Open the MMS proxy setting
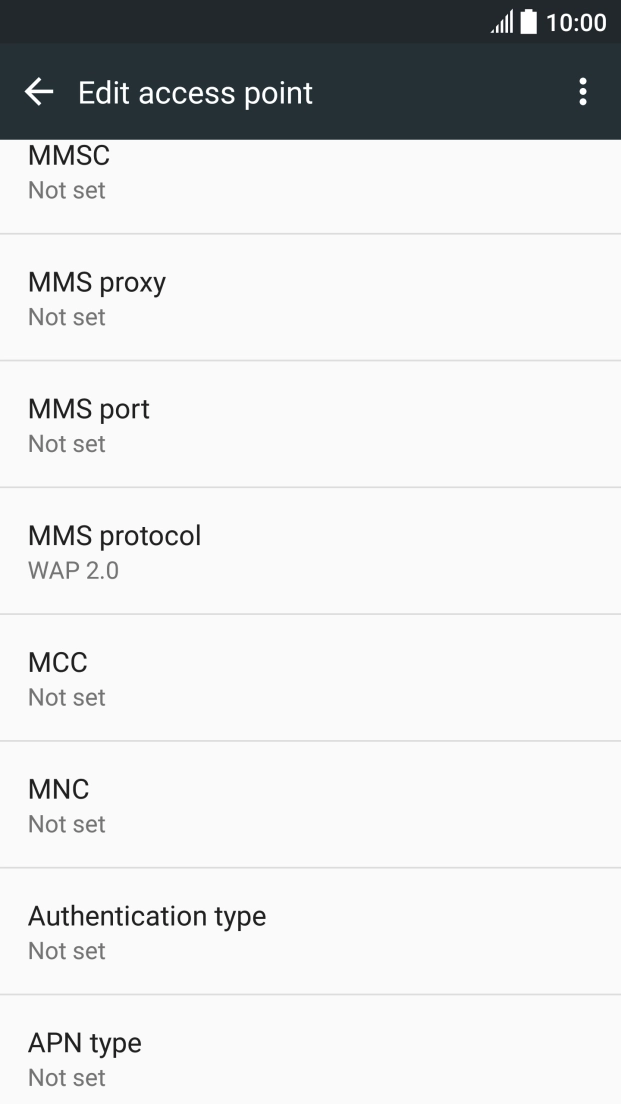This screenshot has width=621, height=1104. (310, 298)
